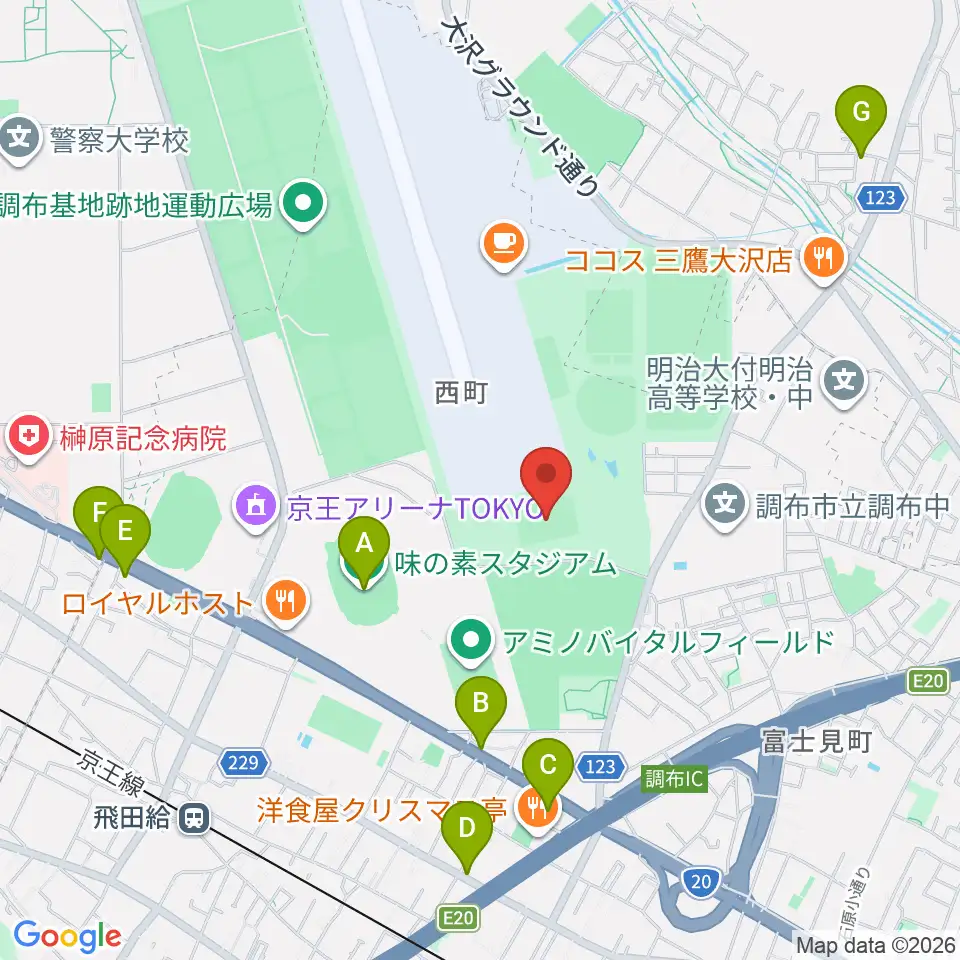Open the 明治大付明治高等学校・中 school pin
The image size is (960, 960).
pyautogui.click(x=844, y=383)
